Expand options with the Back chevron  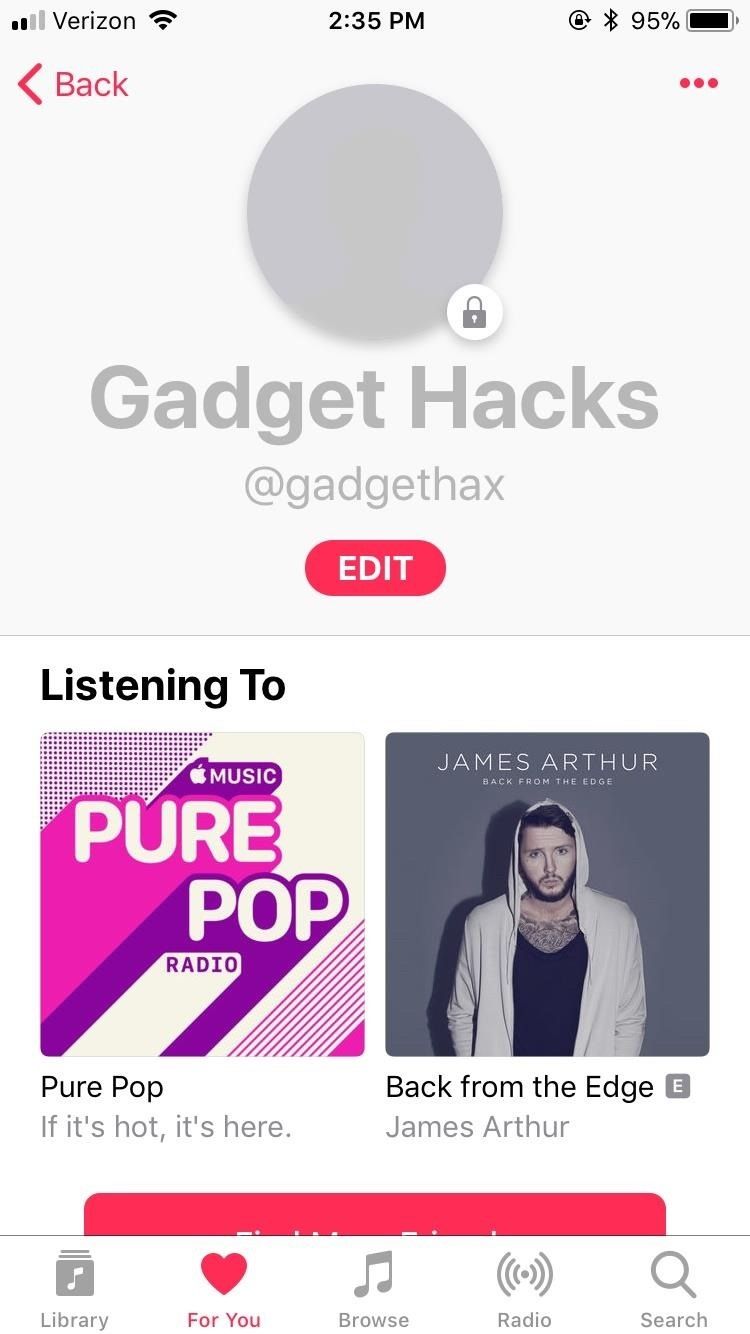click(30, 85)
